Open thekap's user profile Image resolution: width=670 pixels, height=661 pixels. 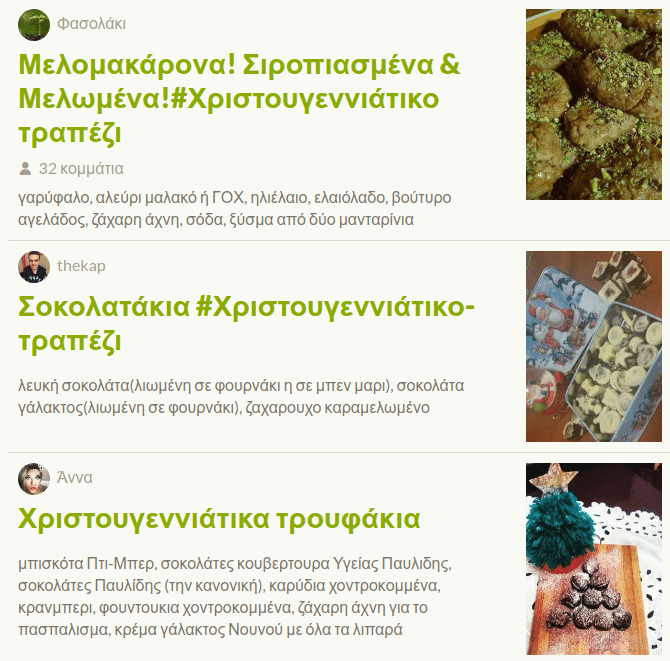81,266
